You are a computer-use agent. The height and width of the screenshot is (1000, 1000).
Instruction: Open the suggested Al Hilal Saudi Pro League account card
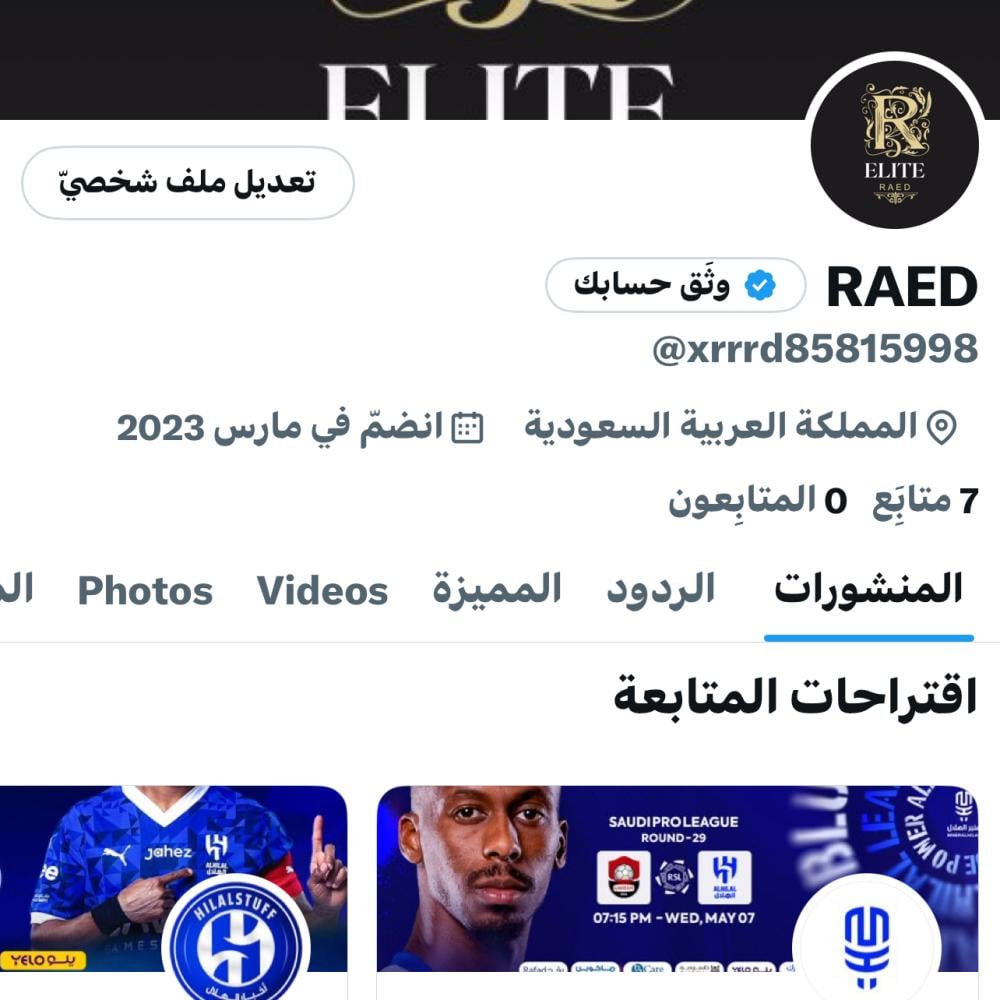click(677, 880)
